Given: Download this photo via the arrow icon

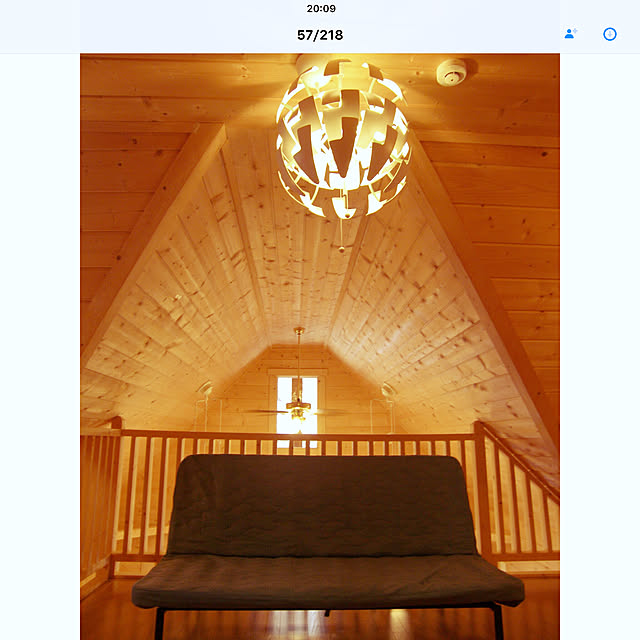Looking at the screenshot, I should 610,34.
